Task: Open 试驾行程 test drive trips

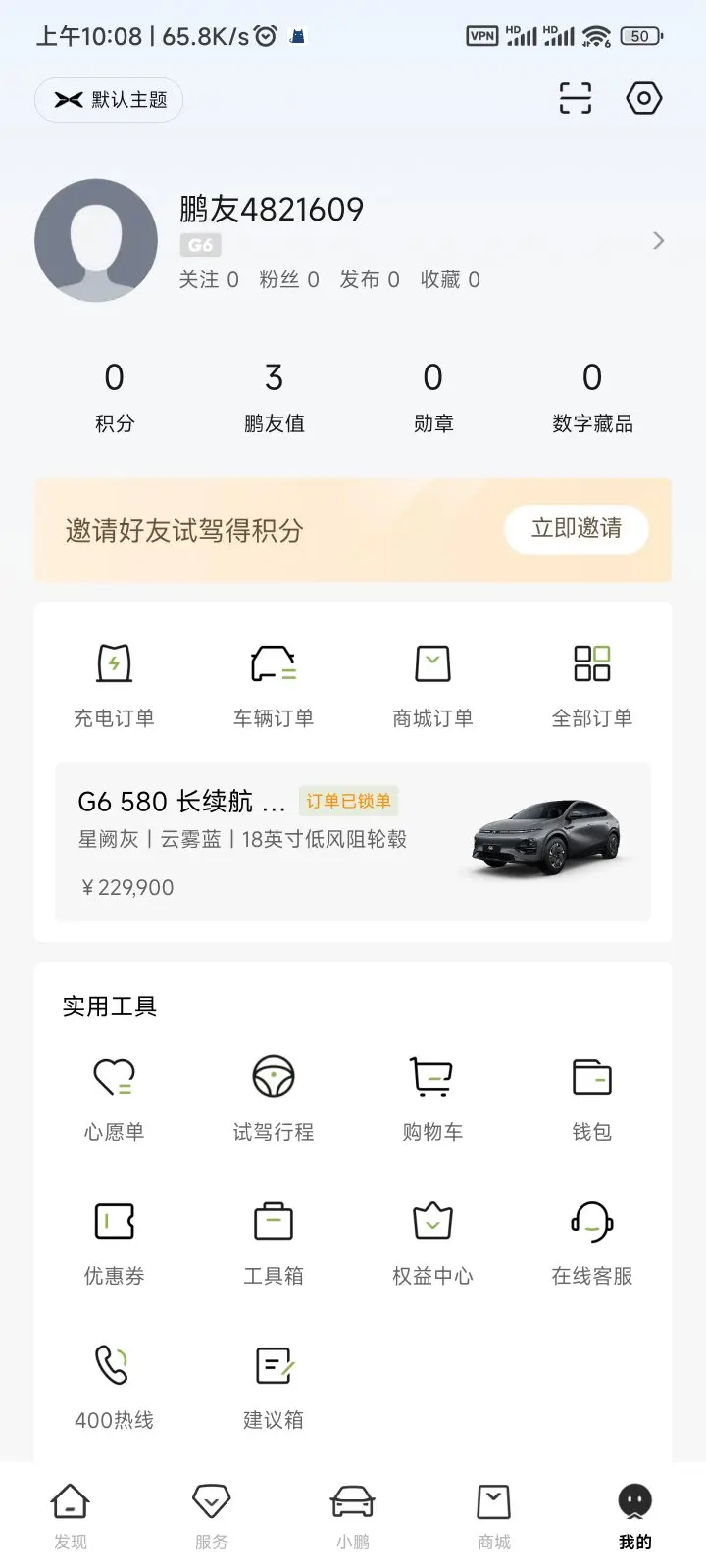Action: (x=274, y=1099)
